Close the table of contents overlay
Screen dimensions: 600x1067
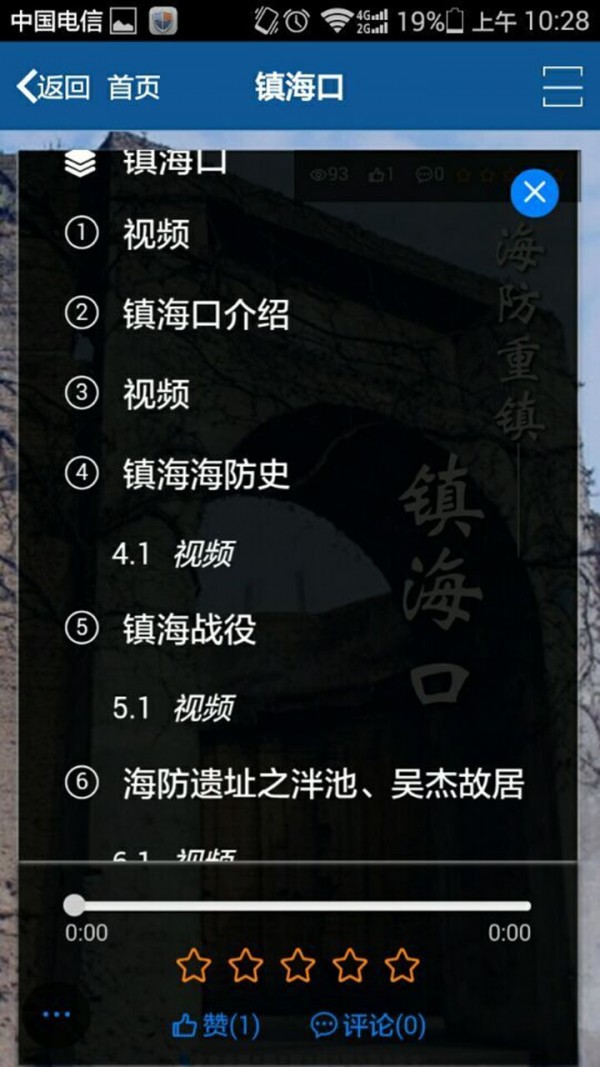tap(534, 192)
